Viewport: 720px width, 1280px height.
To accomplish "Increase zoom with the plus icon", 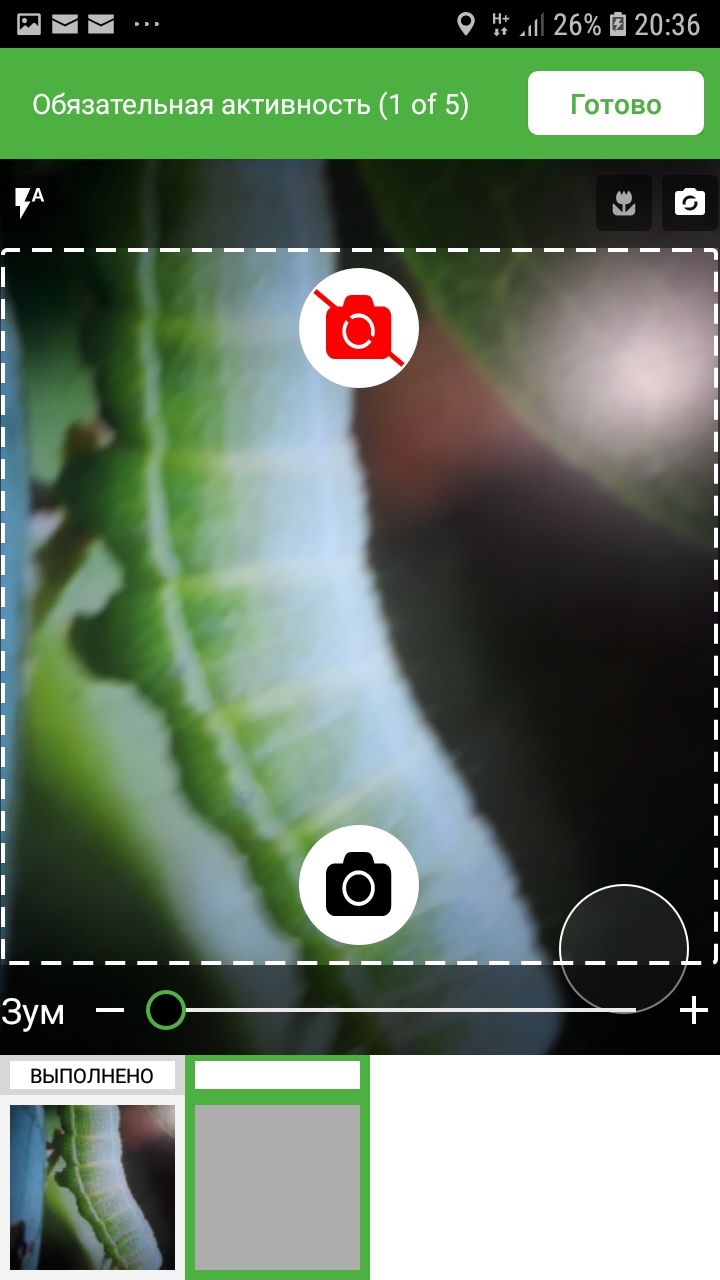I will tap(693, 1011).
